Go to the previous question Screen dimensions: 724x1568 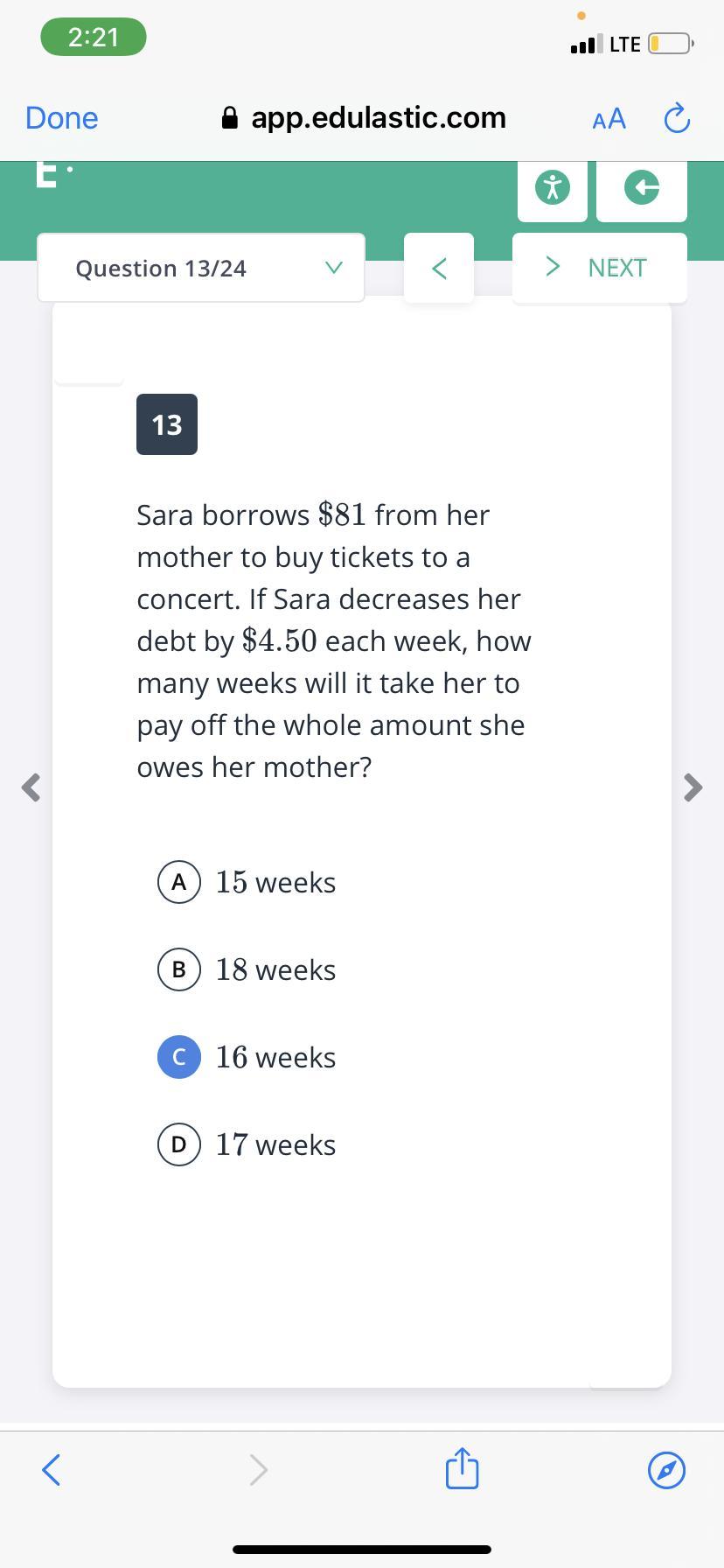point(439,268)
